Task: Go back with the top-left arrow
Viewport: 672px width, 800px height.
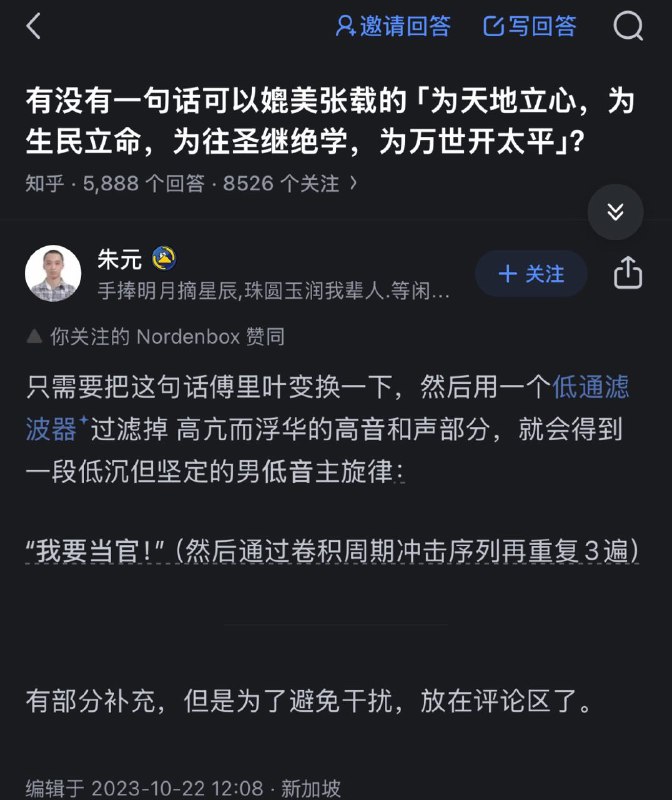Action: coord(34,27)
